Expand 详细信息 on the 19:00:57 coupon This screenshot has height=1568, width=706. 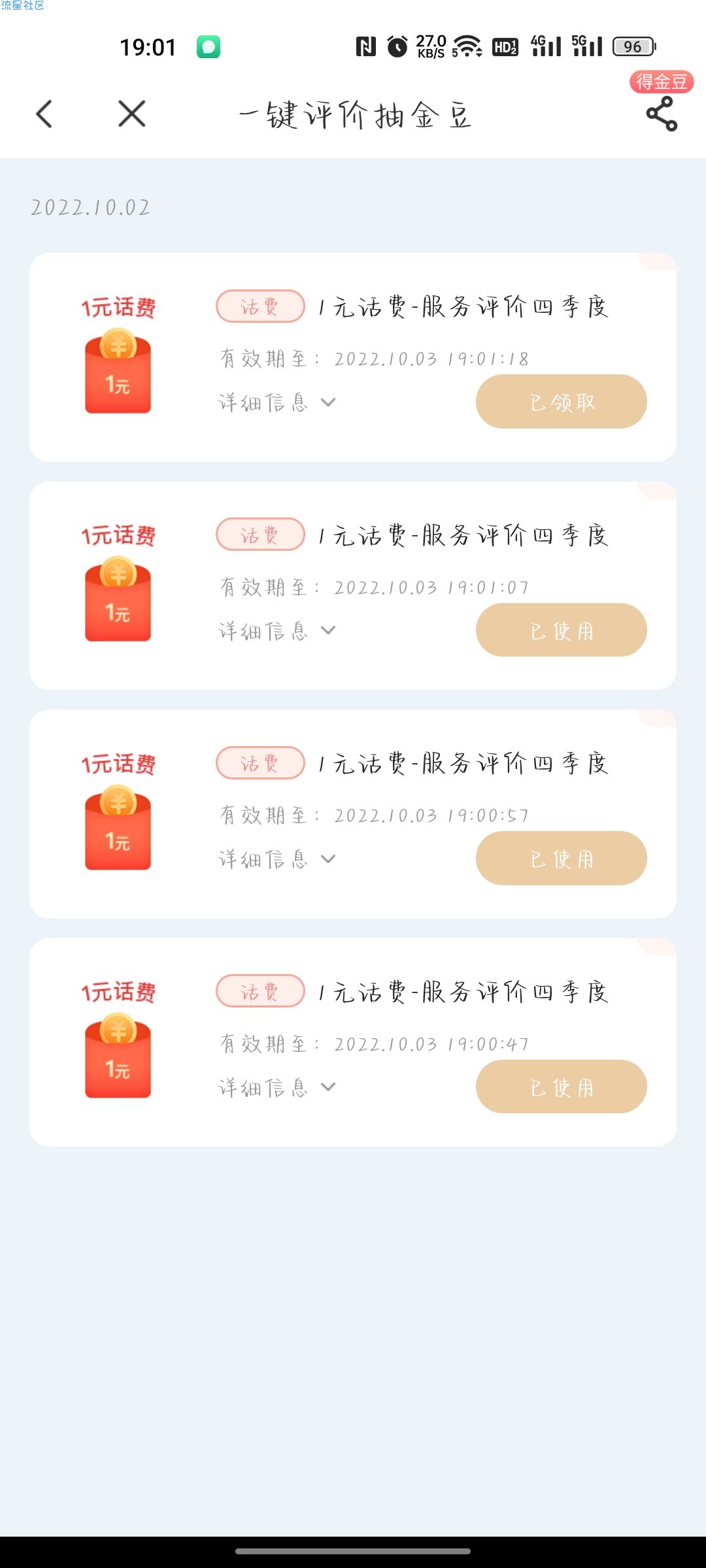[277, 859]
